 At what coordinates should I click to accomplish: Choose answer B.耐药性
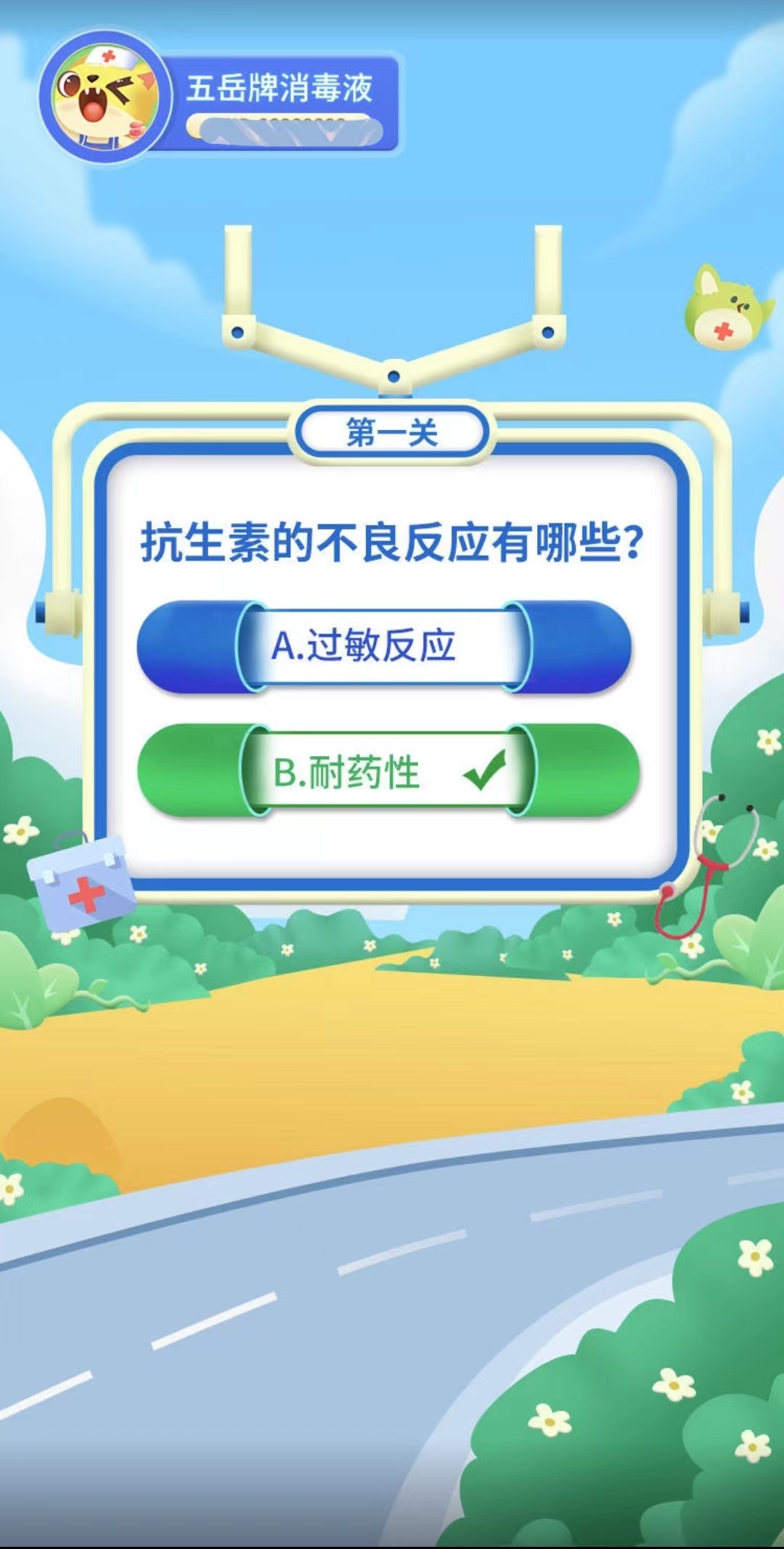tap(388, 771)
